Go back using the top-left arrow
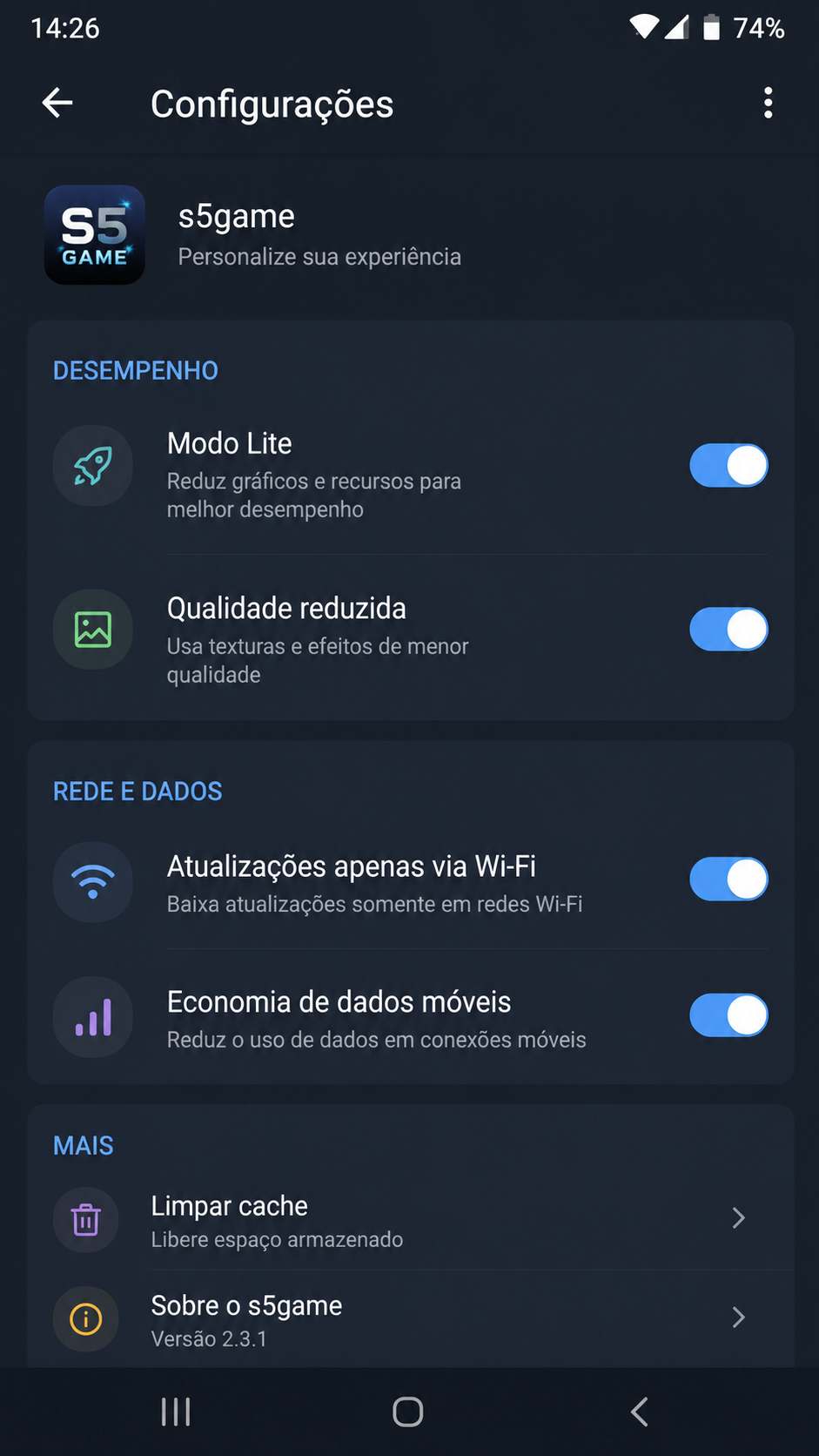This screenshot has width=819, height=1456. pyautogui.click(x=57, y=103)
